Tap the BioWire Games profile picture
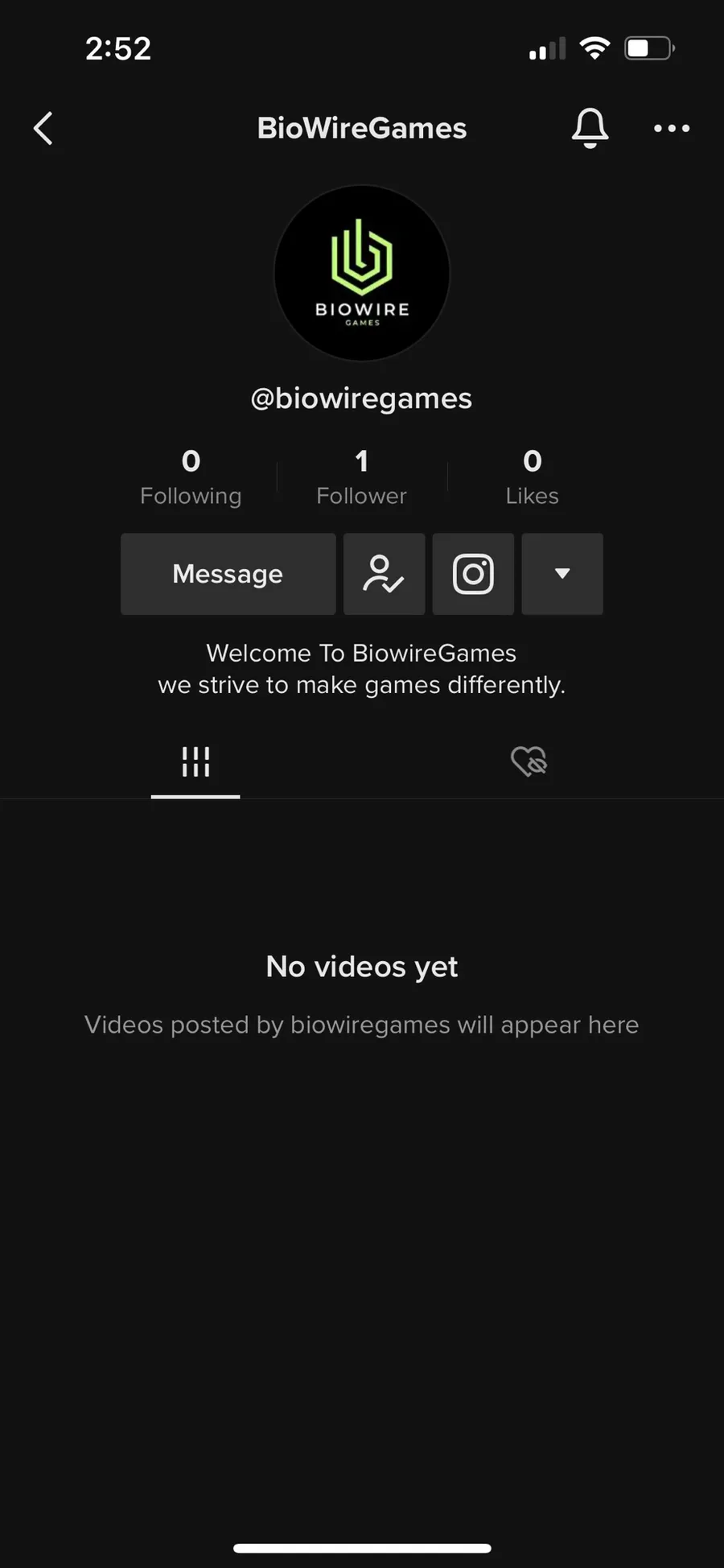 point(362,273)
